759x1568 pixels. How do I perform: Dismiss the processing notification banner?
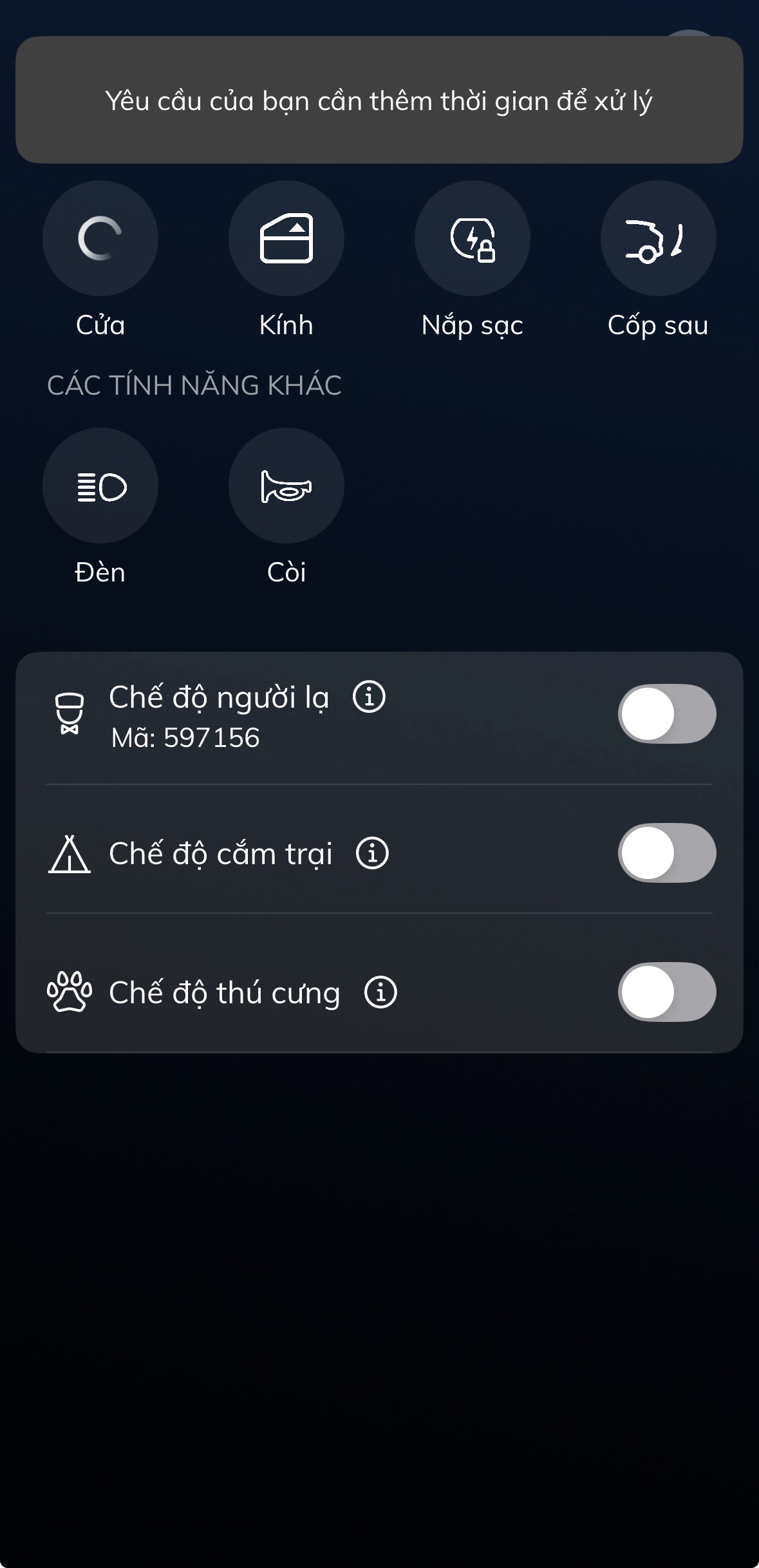tap(379, 100)
